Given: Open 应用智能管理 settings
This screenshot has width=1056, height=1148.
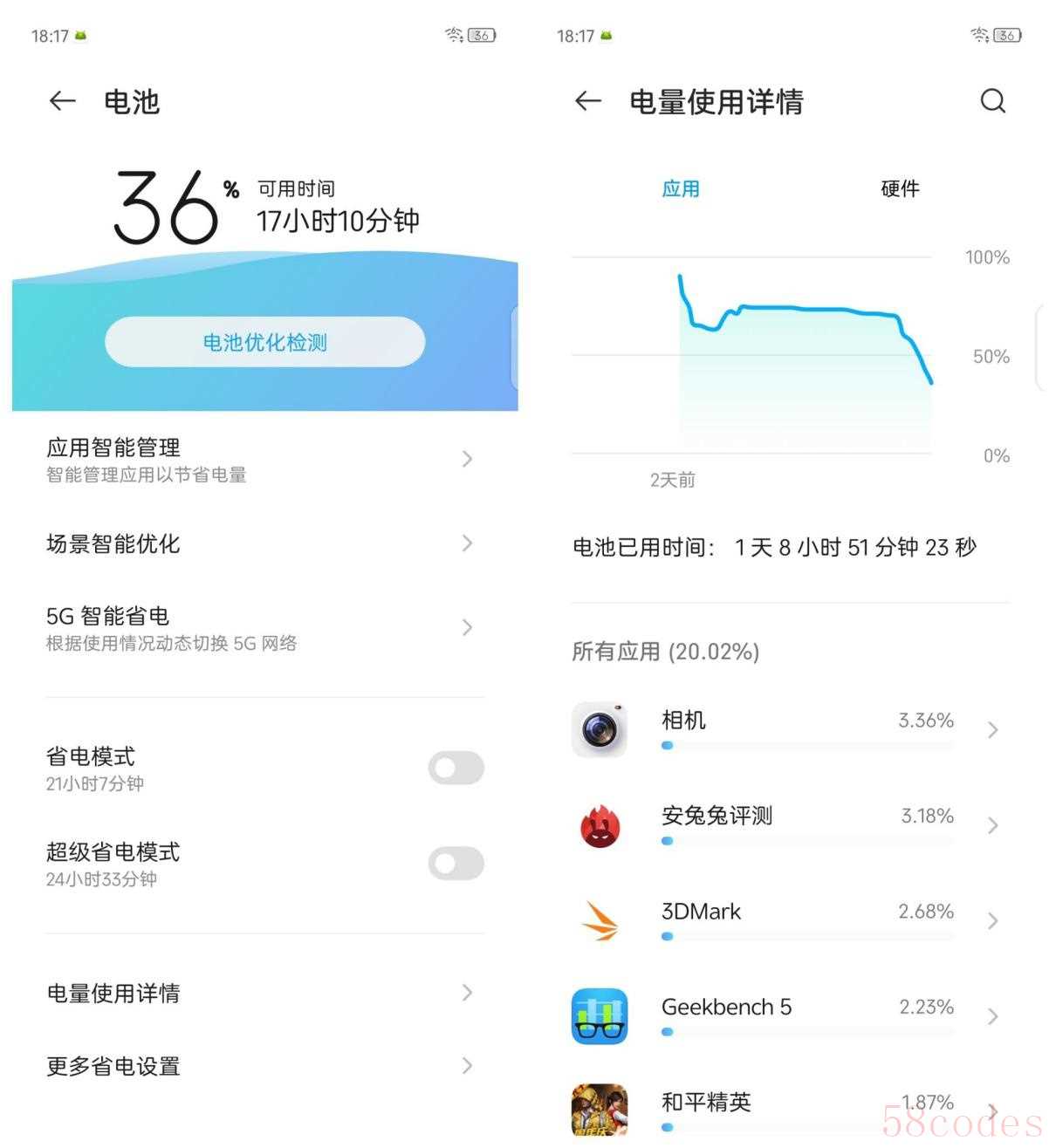Looking at the screenshot, I should [262, 459].
